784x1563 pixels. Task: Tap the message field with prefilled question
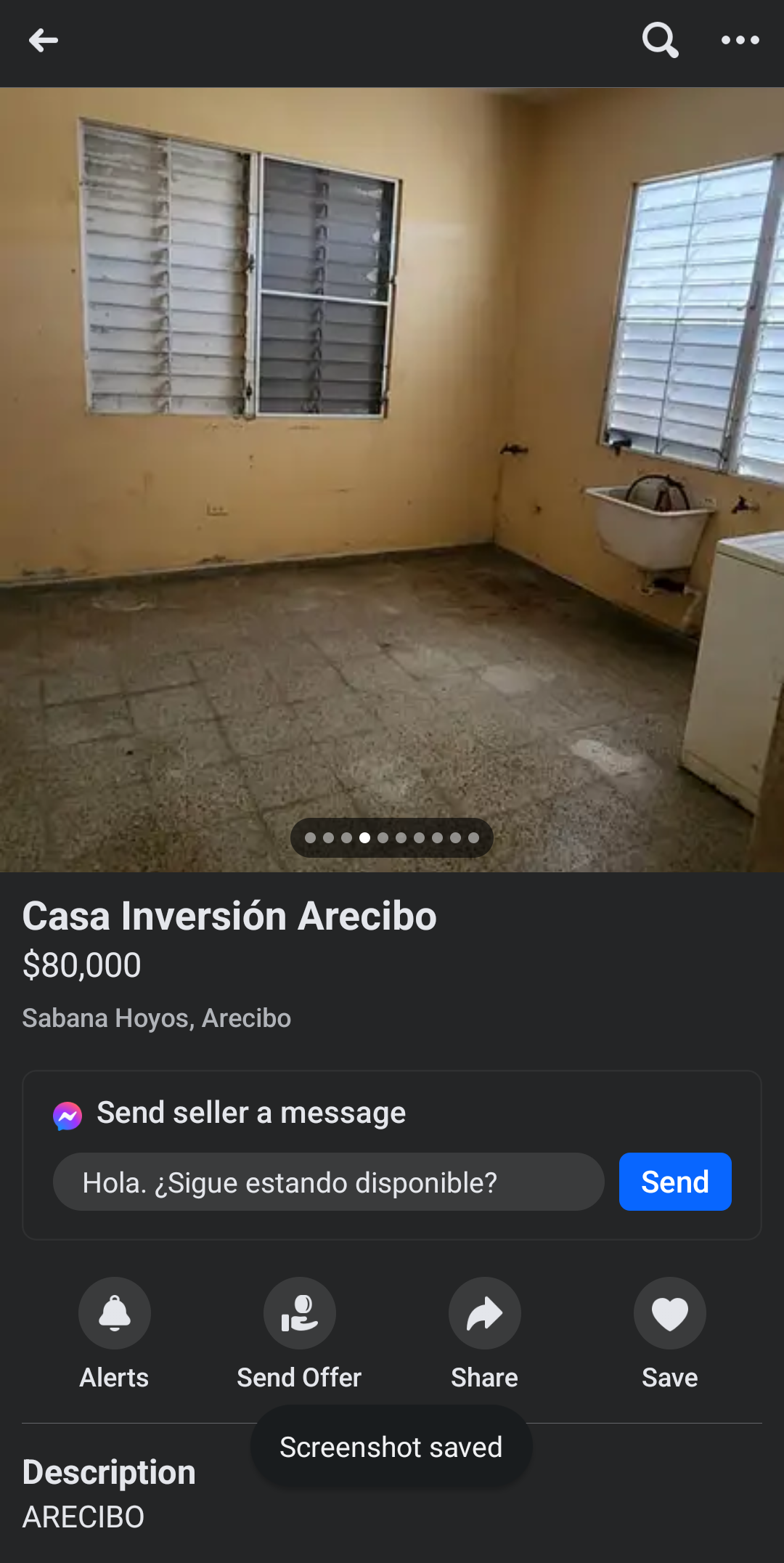point(328,1182)
